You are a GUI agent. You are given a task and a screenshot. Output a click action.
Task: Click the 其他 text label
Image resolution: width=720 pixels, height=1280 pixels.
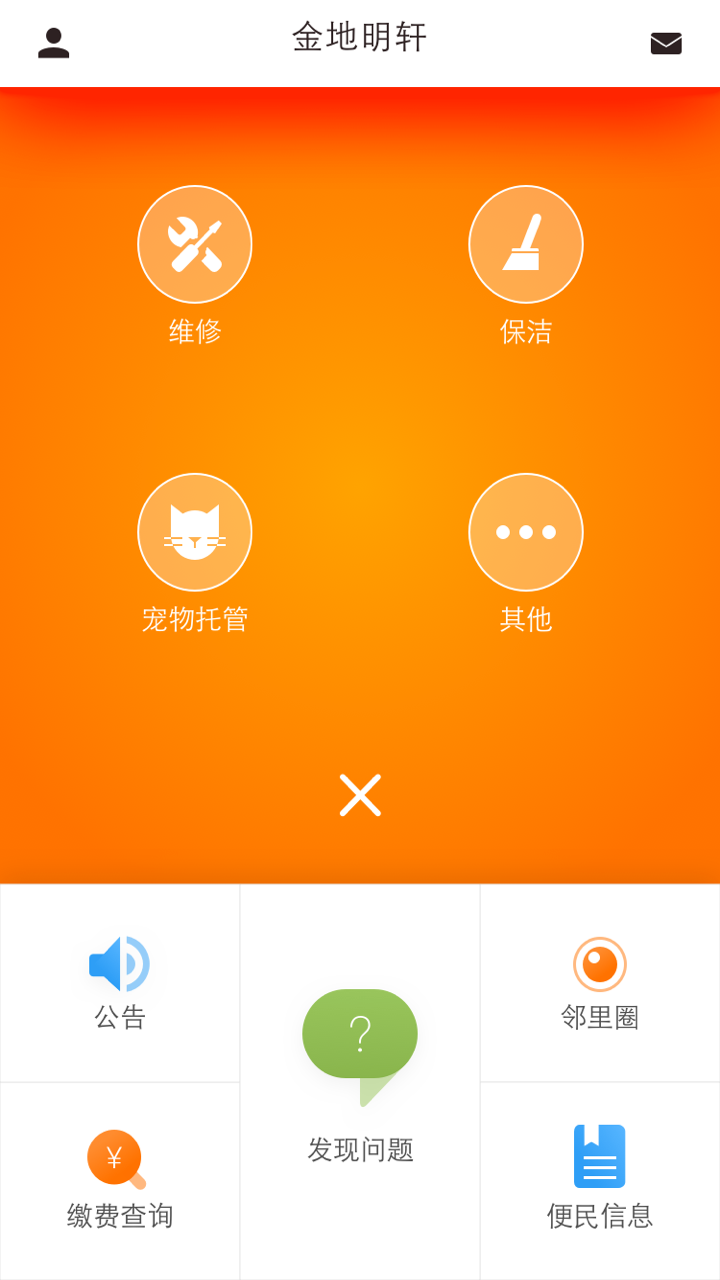coord(525,618)
